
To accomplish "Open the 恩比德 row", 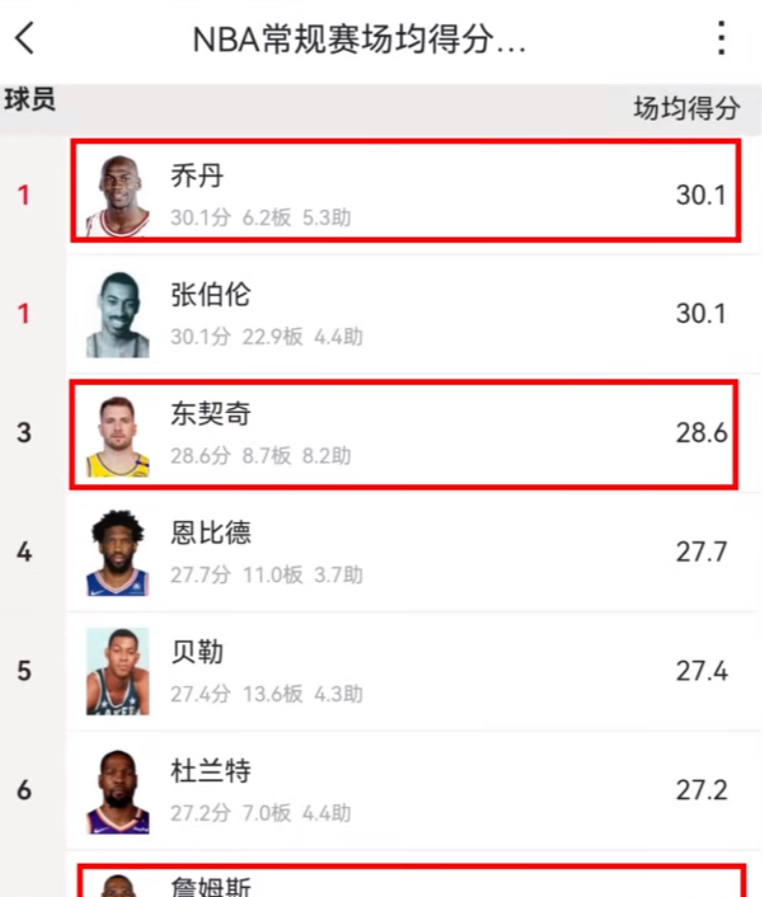I will [405, 552].
